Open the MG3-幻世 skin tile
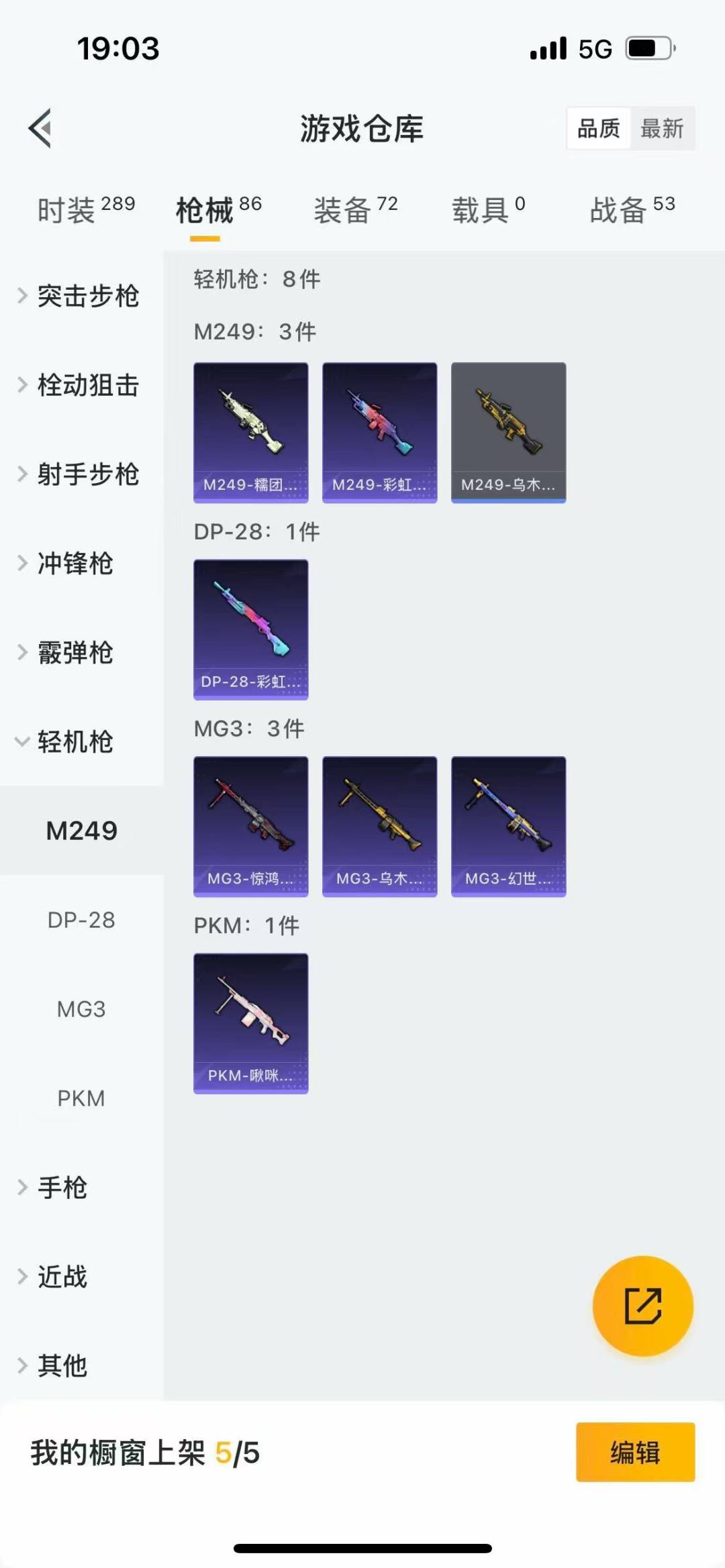 pos(508,826)
